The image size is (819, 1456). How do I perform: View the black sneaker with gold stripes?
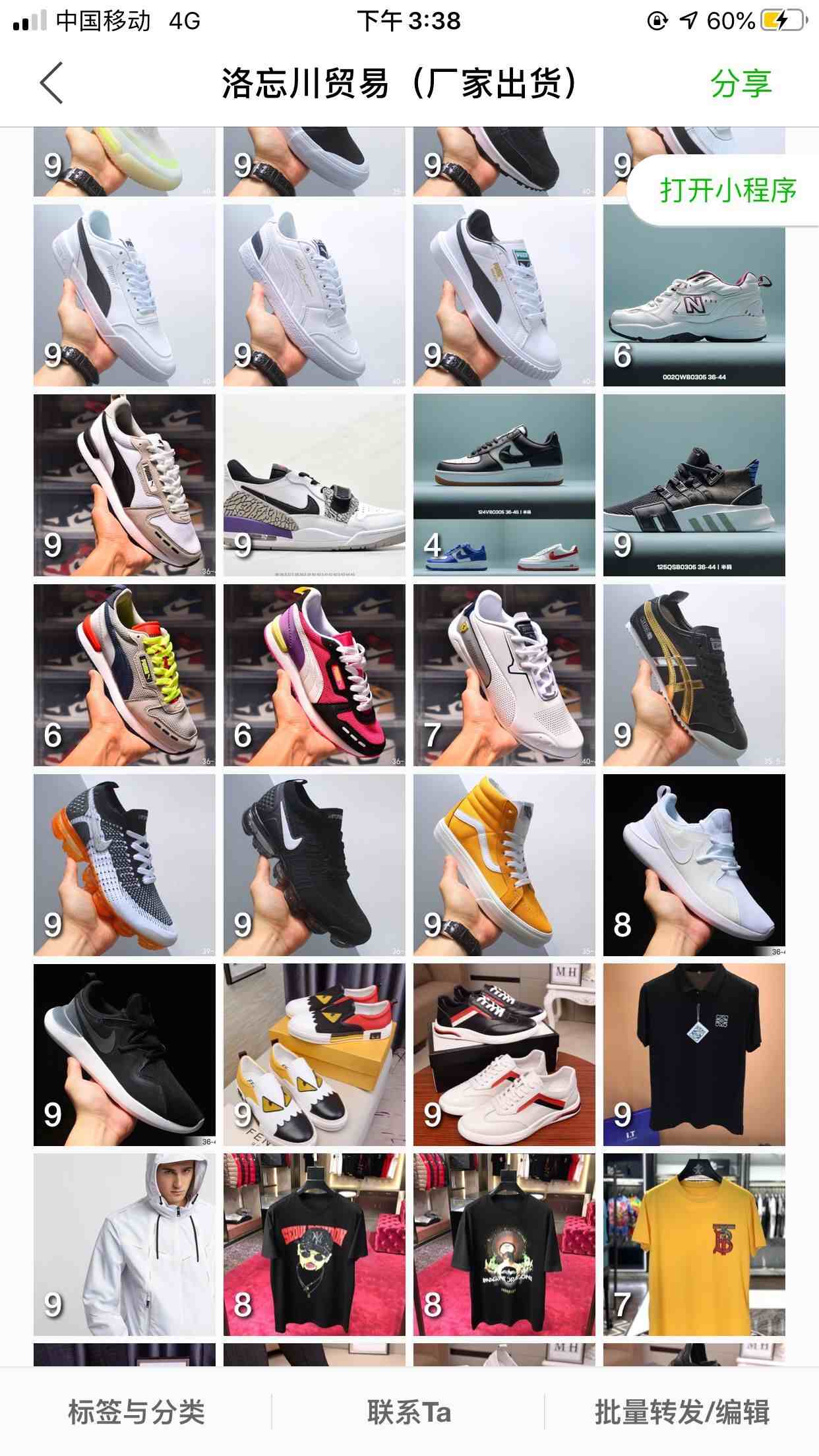click(694, 675)
